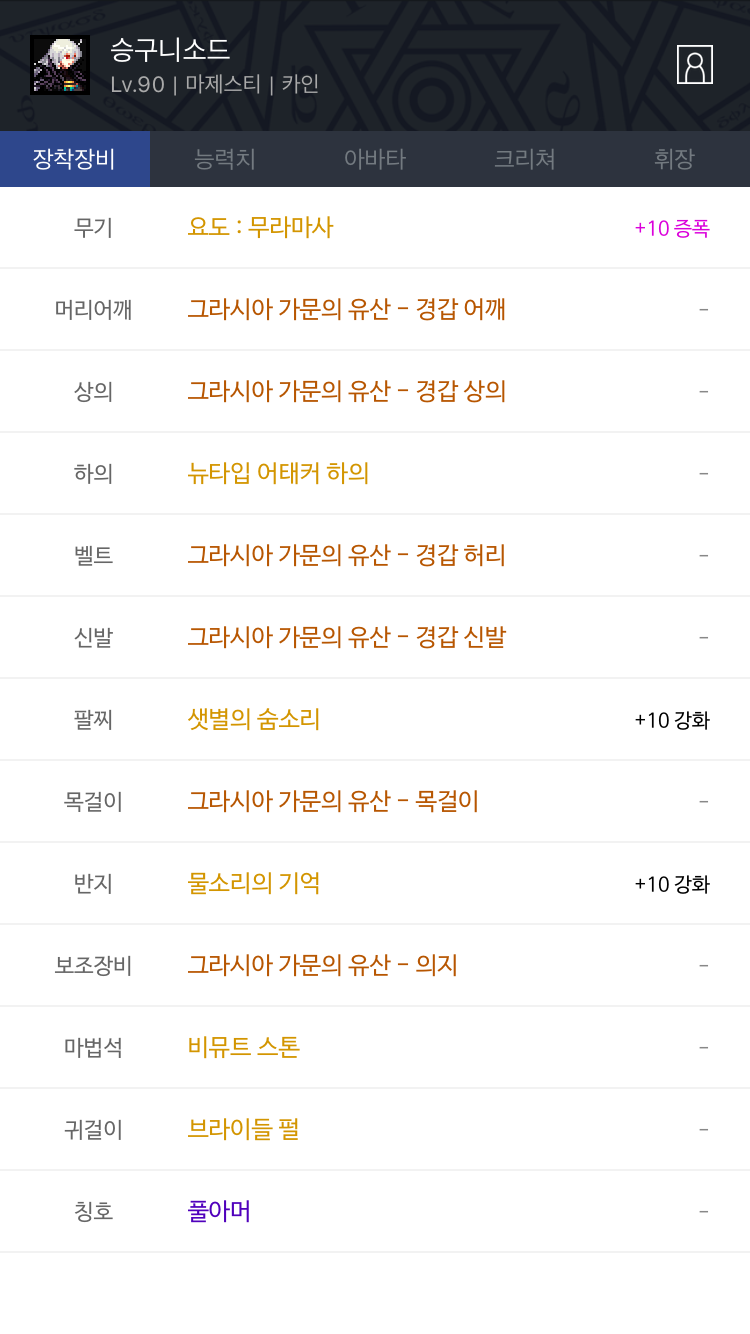
Task: Open the 풀아머 title row
Action: [x=375, y=1211]
